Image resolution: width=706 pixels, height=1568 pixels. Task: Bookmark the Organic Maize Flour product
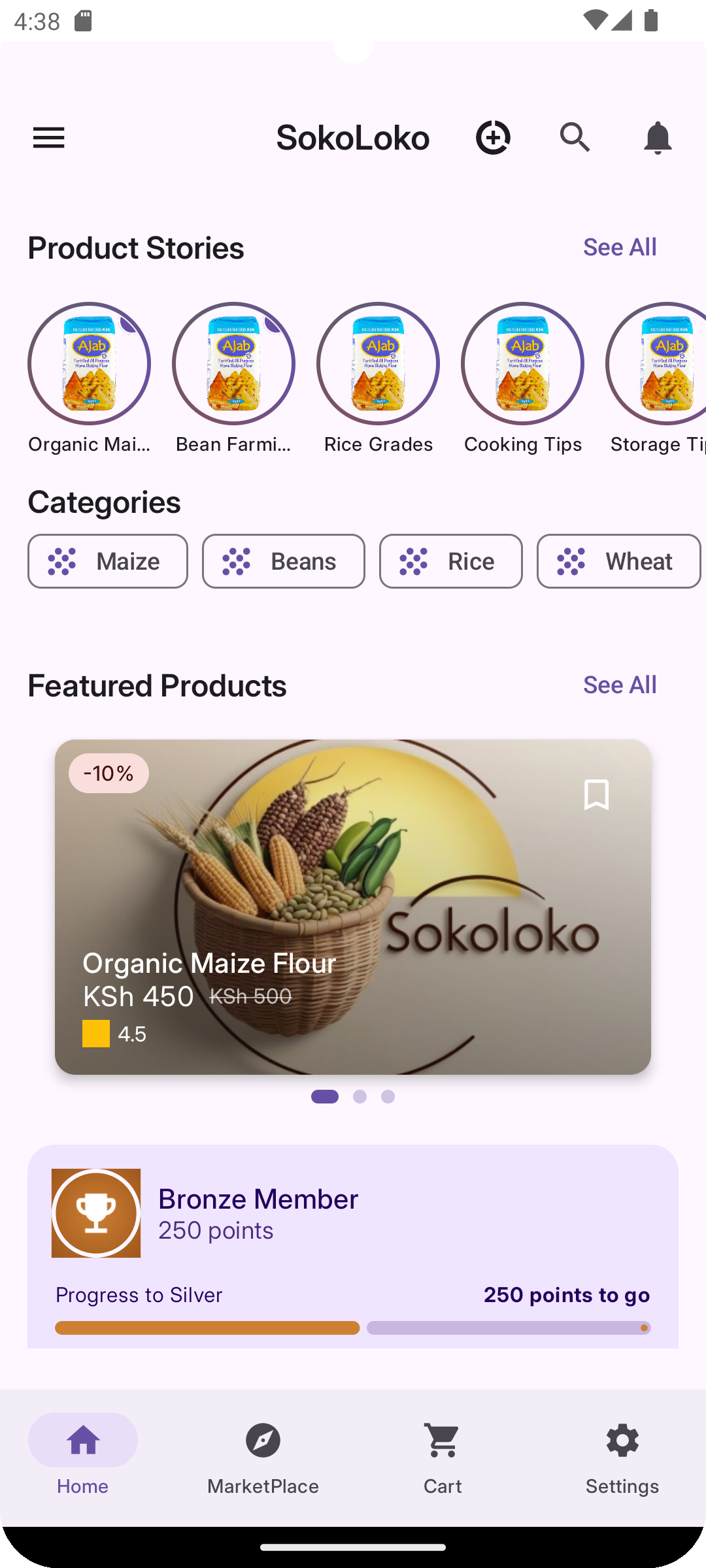[596, 795]
